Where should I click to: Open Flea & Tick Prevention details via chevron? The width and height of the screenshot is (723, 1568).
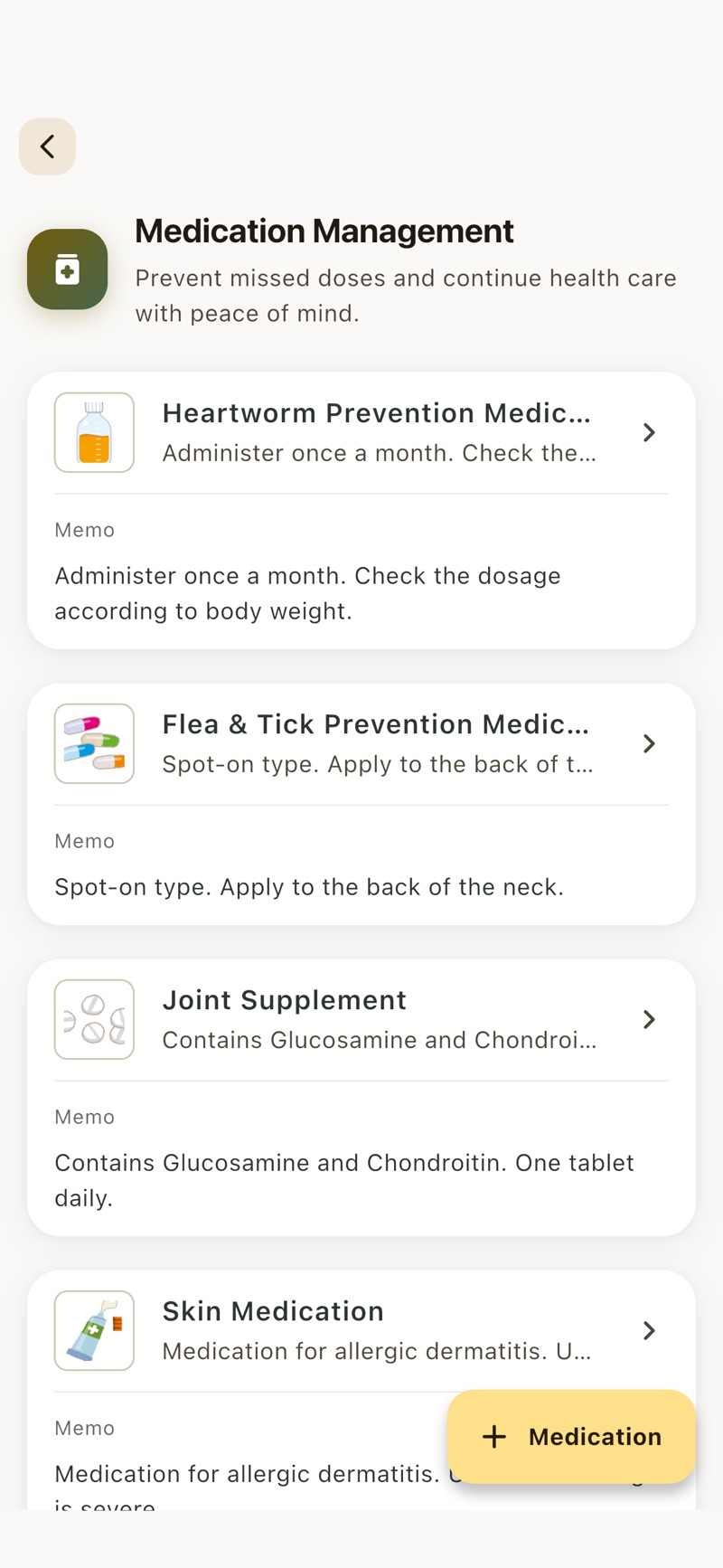point(648,743)
